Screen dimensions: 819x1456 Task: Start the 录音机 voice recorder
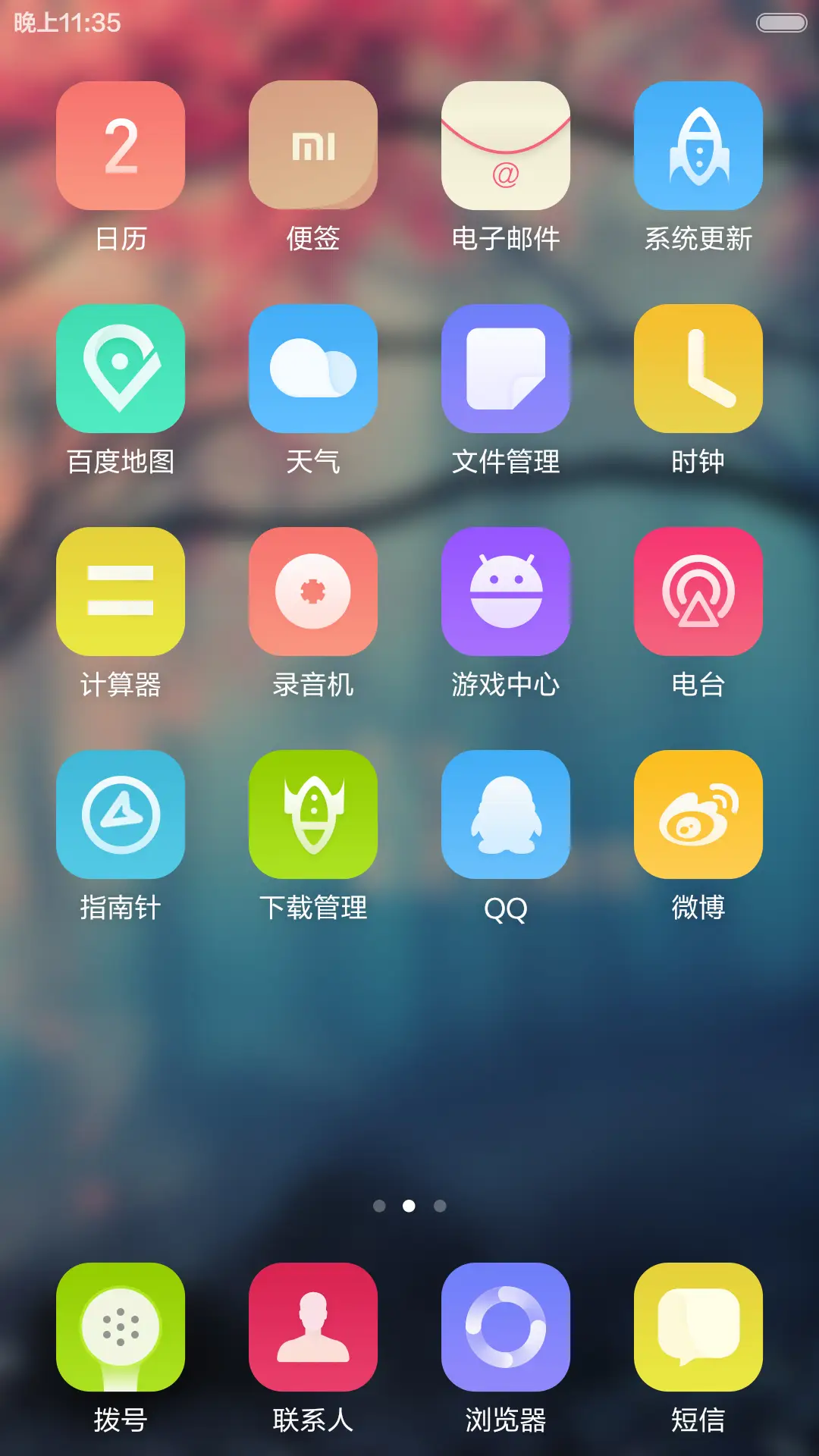(x=312, y=590)
